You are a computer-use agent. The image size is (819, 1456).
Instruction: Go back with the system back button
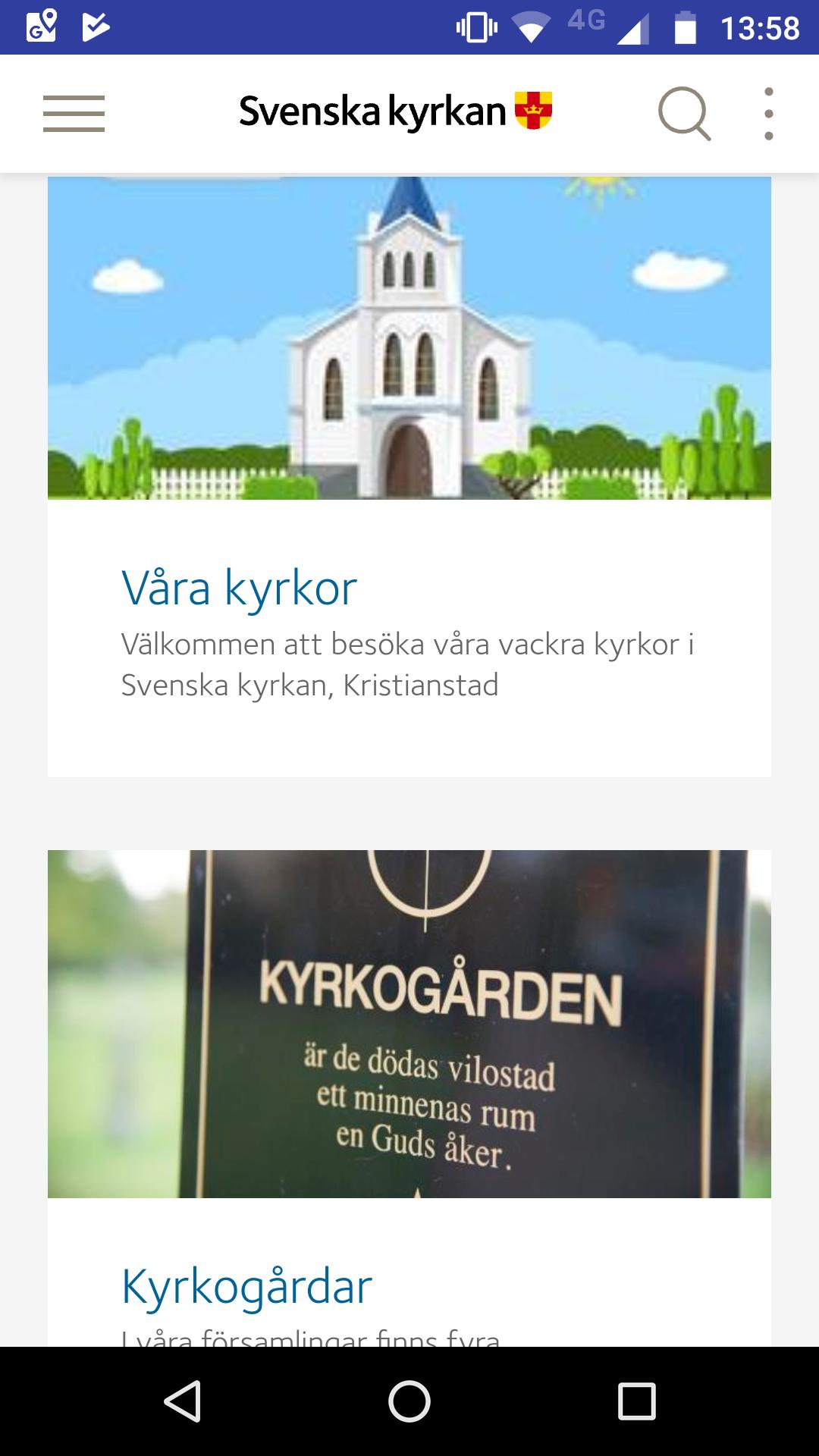(x=182, y=1401)
